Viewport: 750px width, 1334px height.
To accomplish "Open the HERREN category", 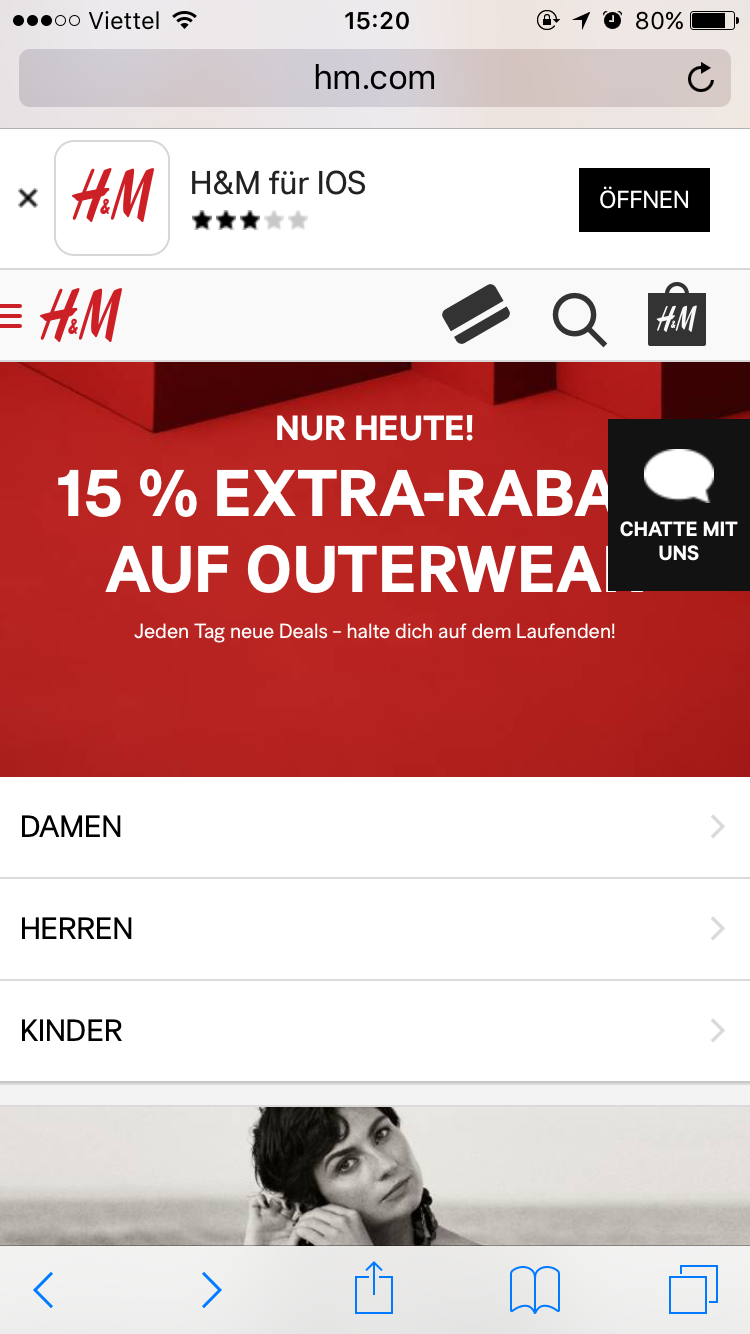I will (x=374, y=929).
